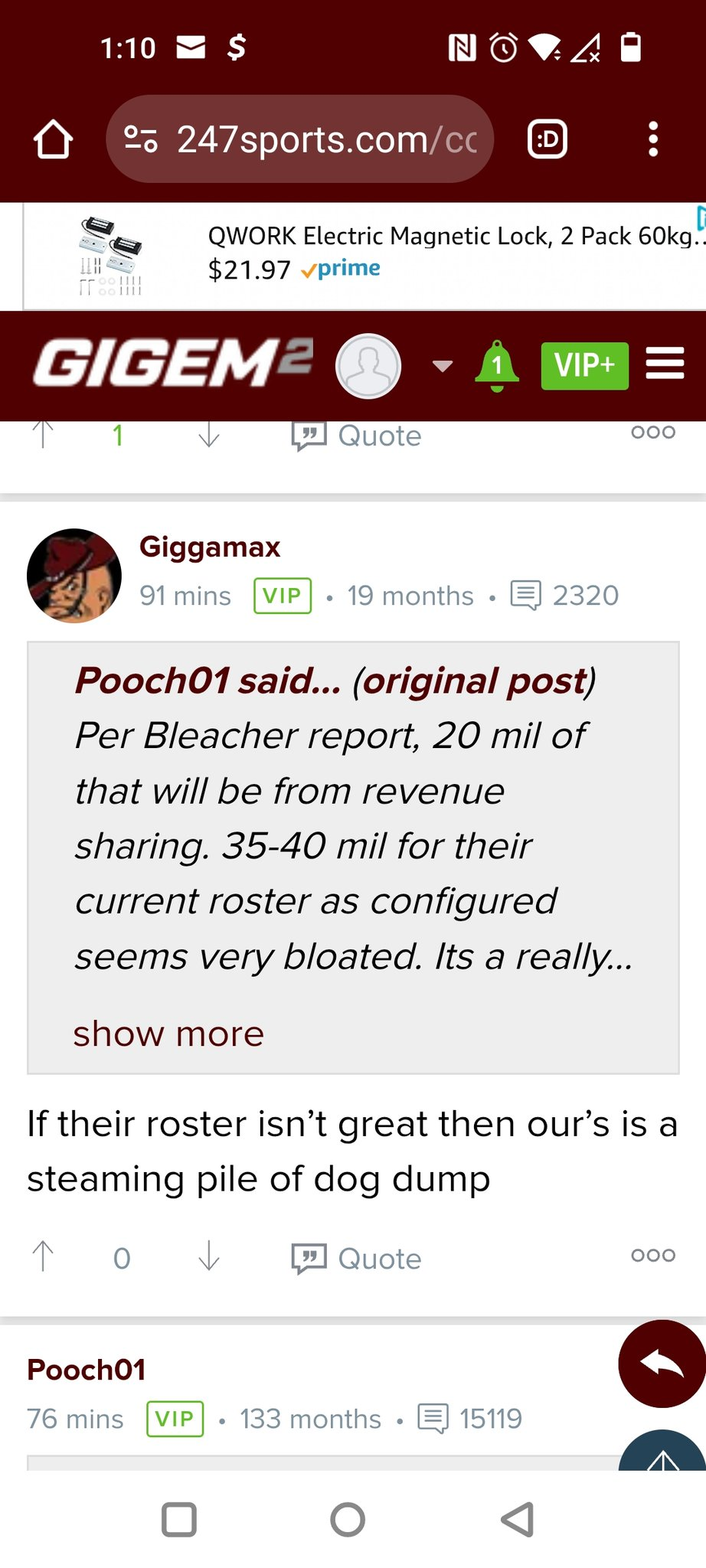
Task: Expand quoted post with show more
Action: click(168, 1034)
